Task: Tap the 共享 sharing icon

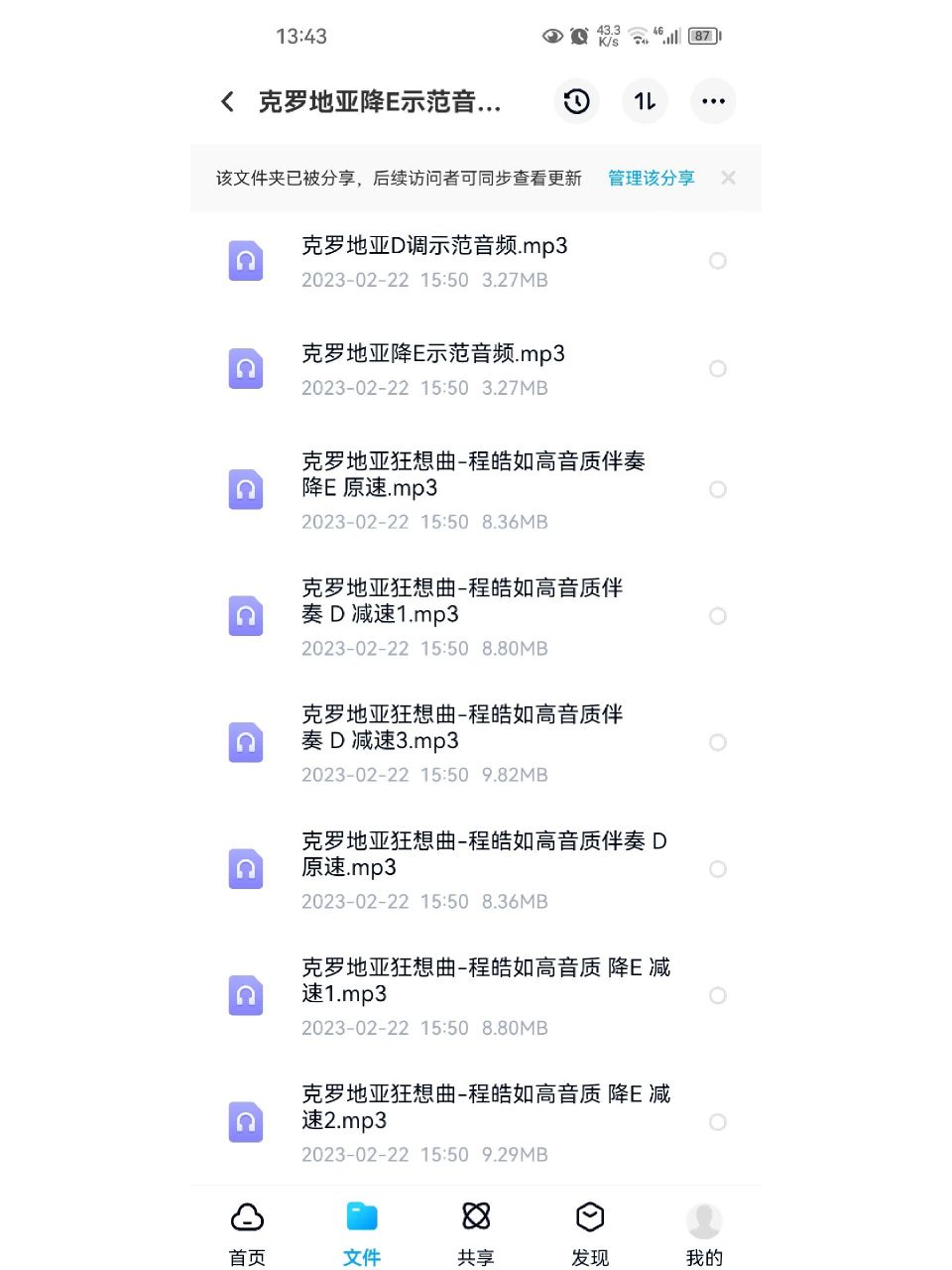Action: [476, 1216]
